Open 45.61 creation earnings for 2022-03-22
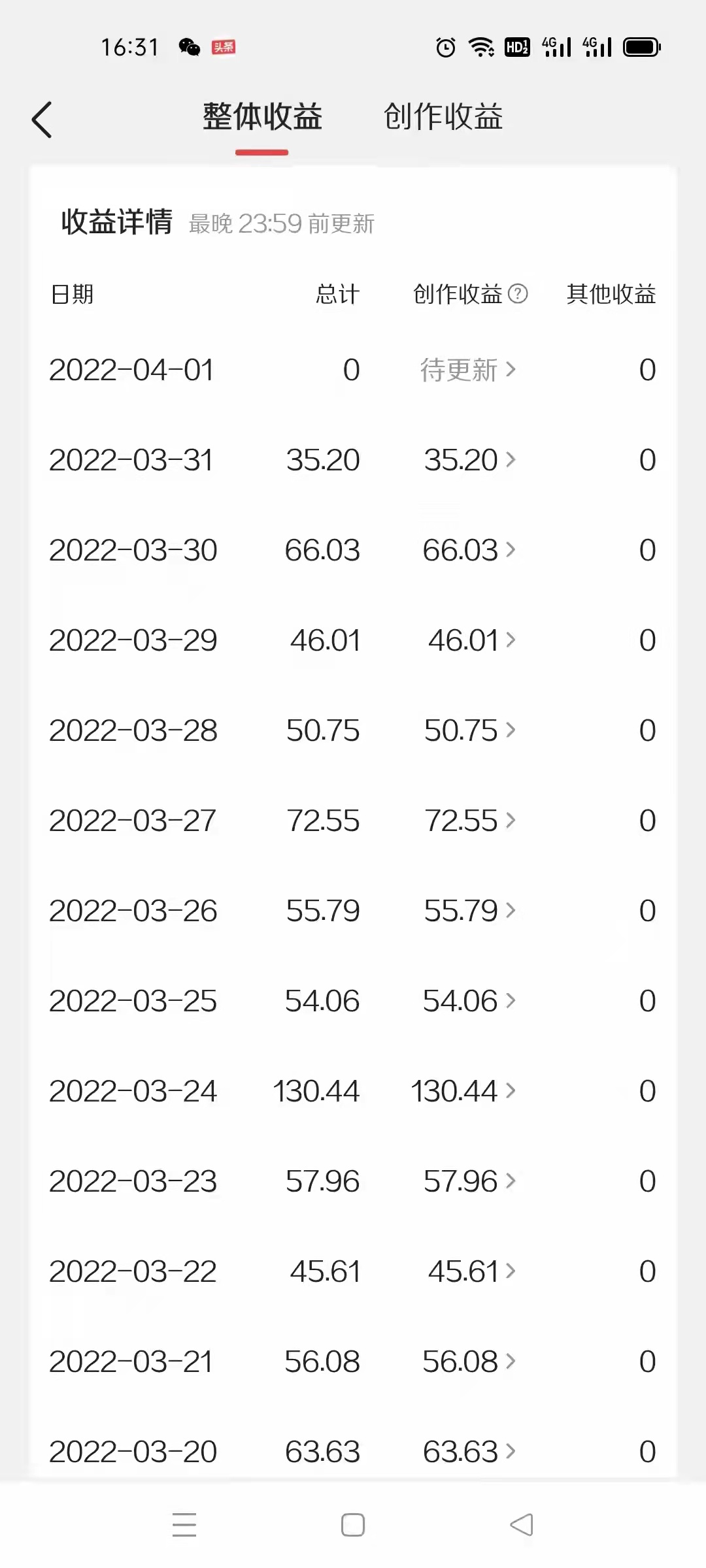This screenshot has width=706, height=1568. pos(472,1271)
